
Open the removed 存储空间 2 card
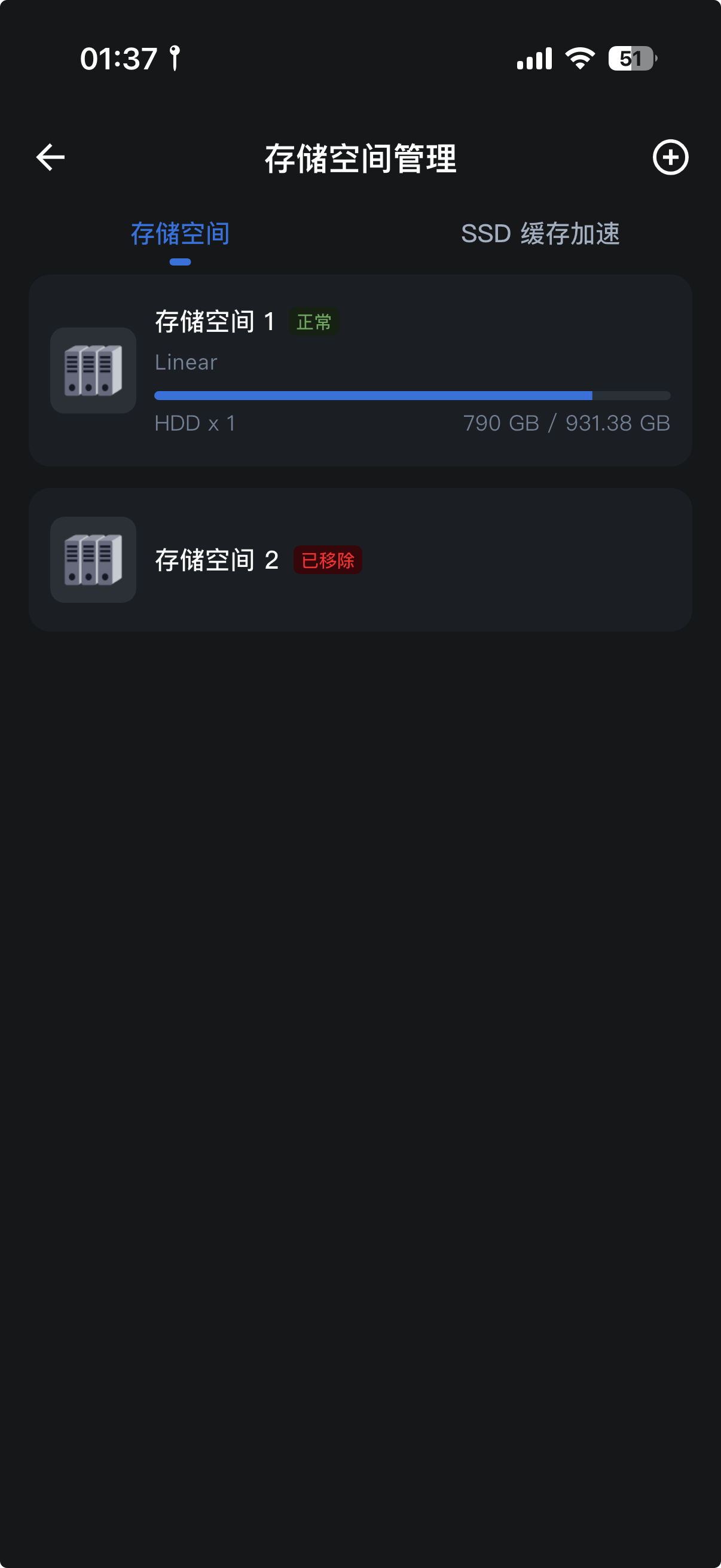coord(360,559)
